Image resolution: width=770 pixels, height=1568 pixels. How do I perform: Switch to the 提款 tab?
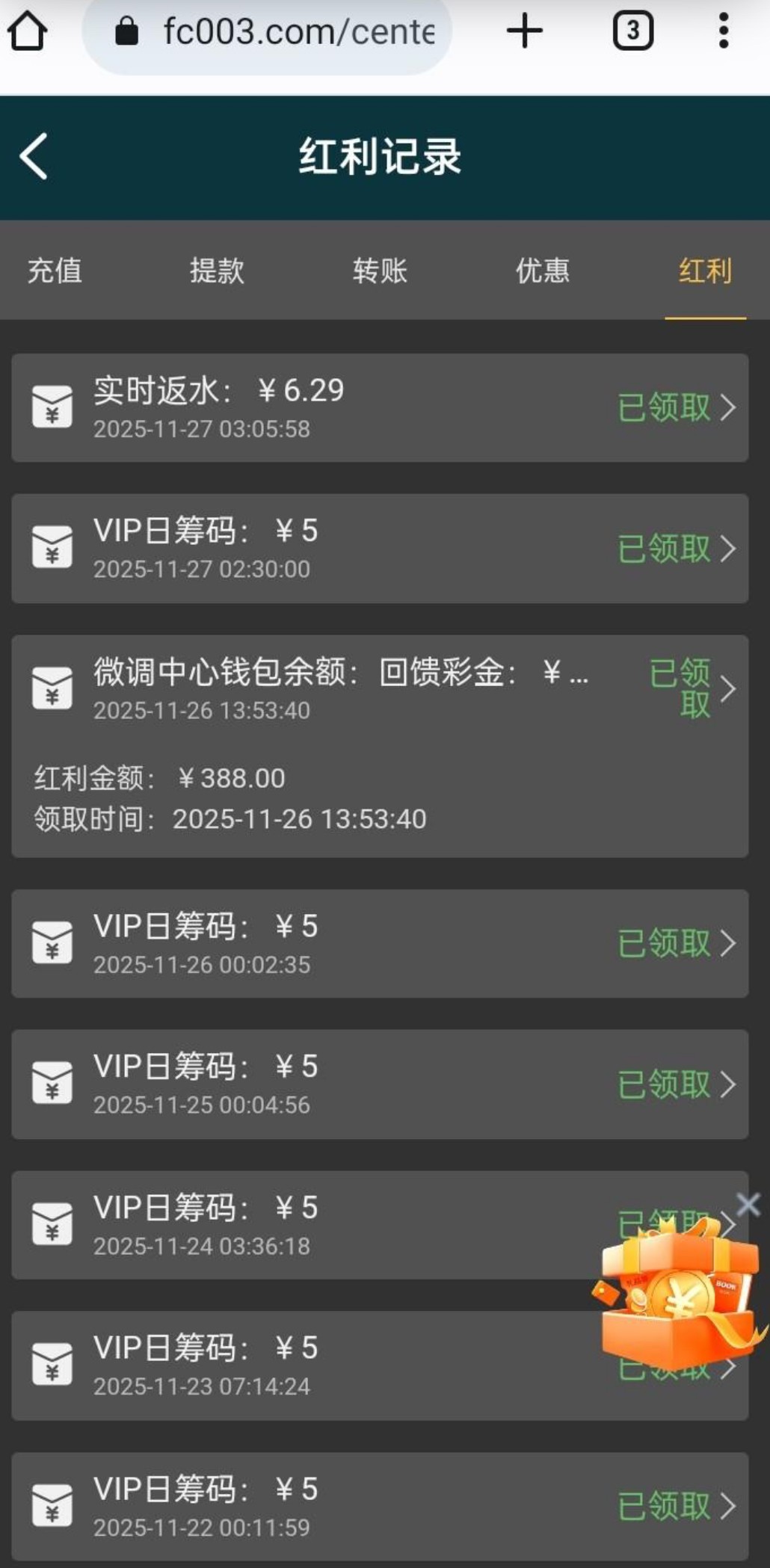coord(217,271)
